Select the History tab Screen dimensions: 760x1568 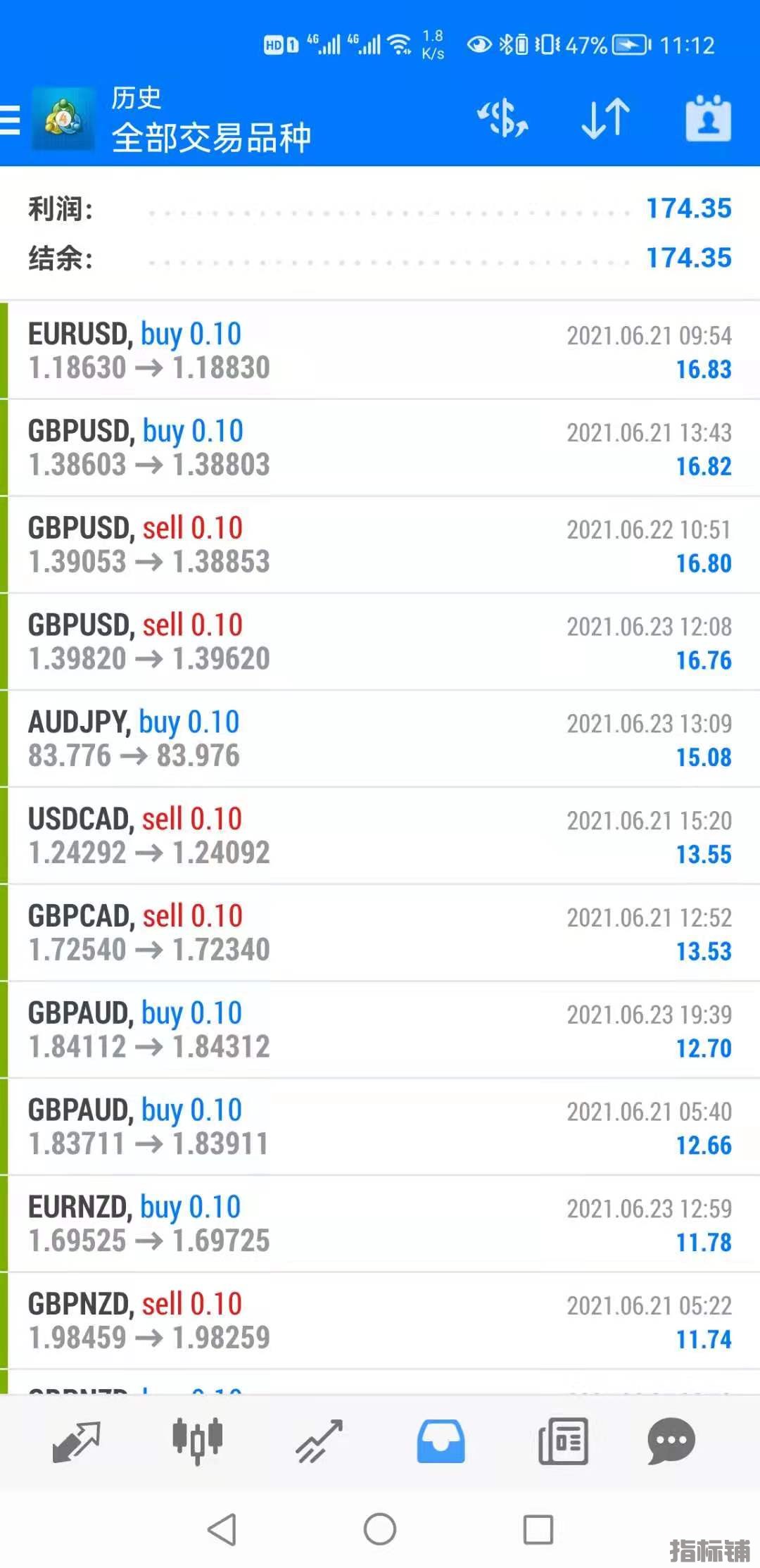[x=441, y=1441]
